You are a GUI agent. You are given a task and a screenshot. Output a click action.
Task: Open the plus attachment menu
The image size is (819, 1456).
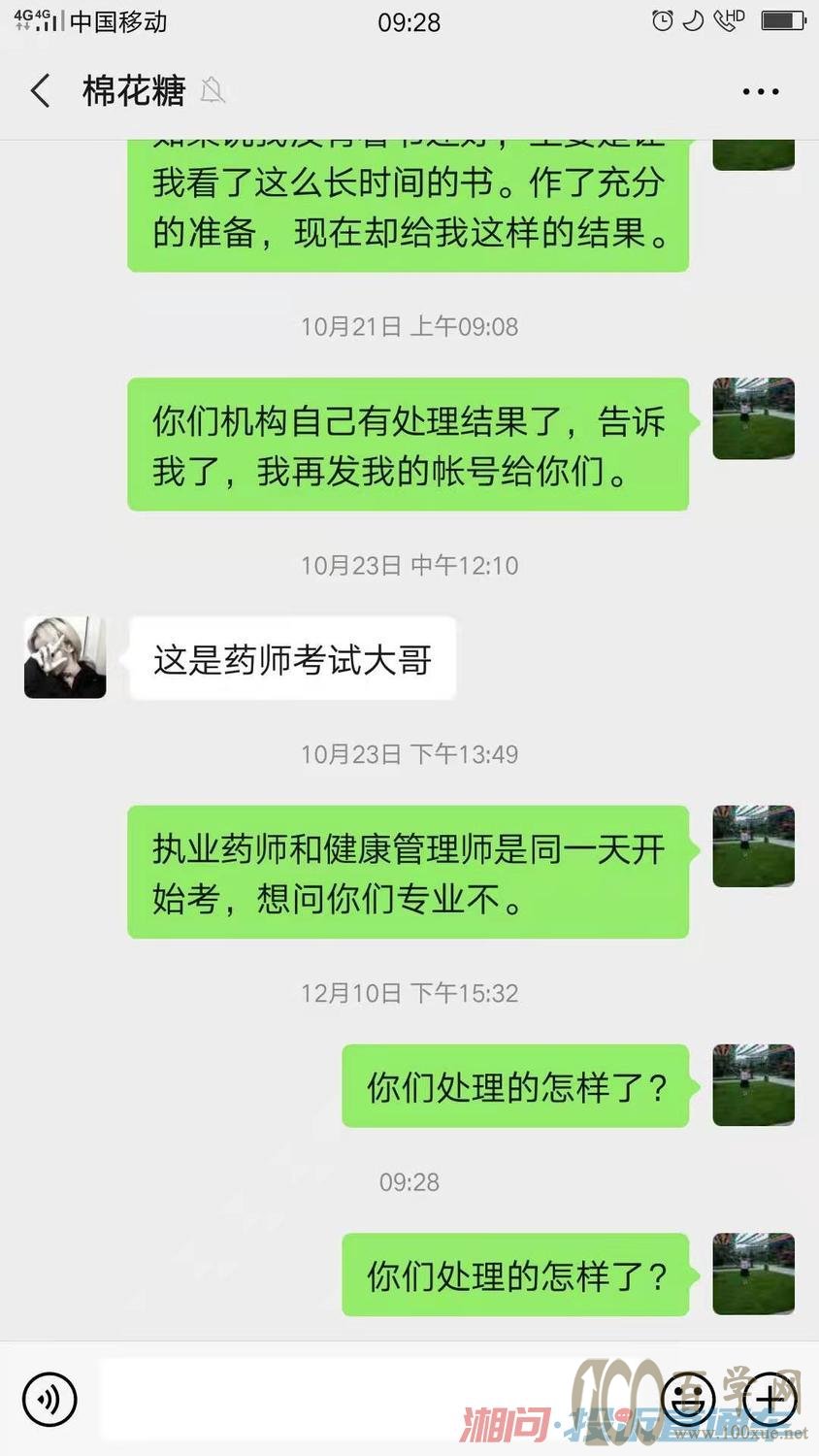point(770,1399)
